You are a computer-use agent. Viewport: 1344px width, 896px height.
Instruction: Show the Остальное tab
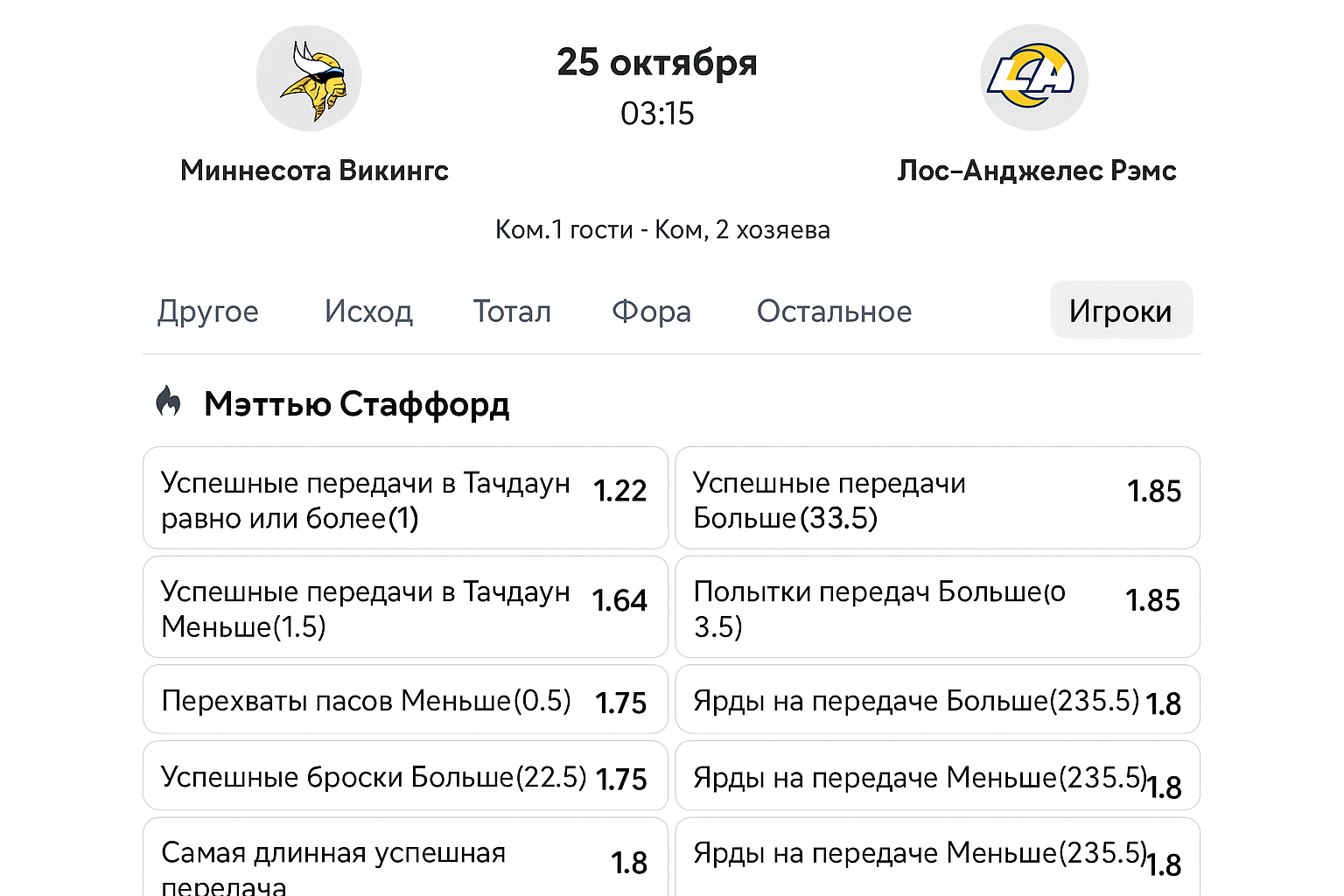[x=834, y=311]
